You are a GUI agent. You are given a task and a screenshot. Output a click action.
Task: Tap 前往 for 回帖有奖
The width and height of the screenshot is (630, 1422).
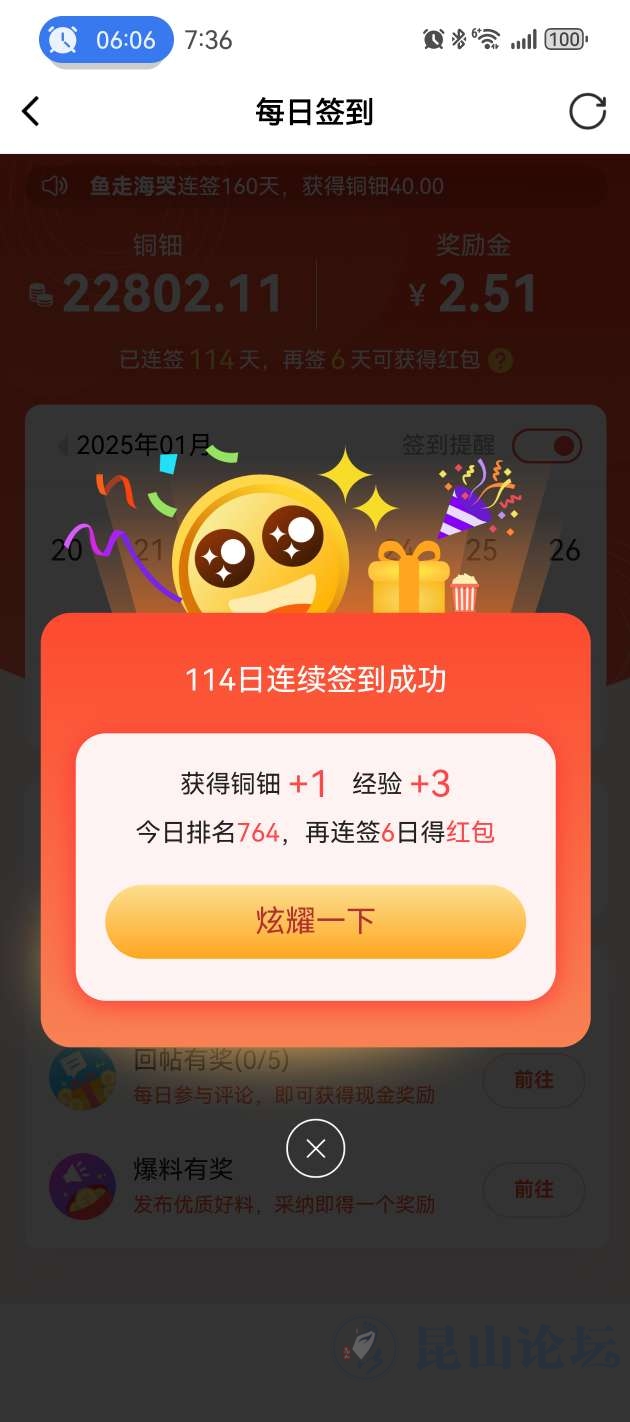[533, 1080]
